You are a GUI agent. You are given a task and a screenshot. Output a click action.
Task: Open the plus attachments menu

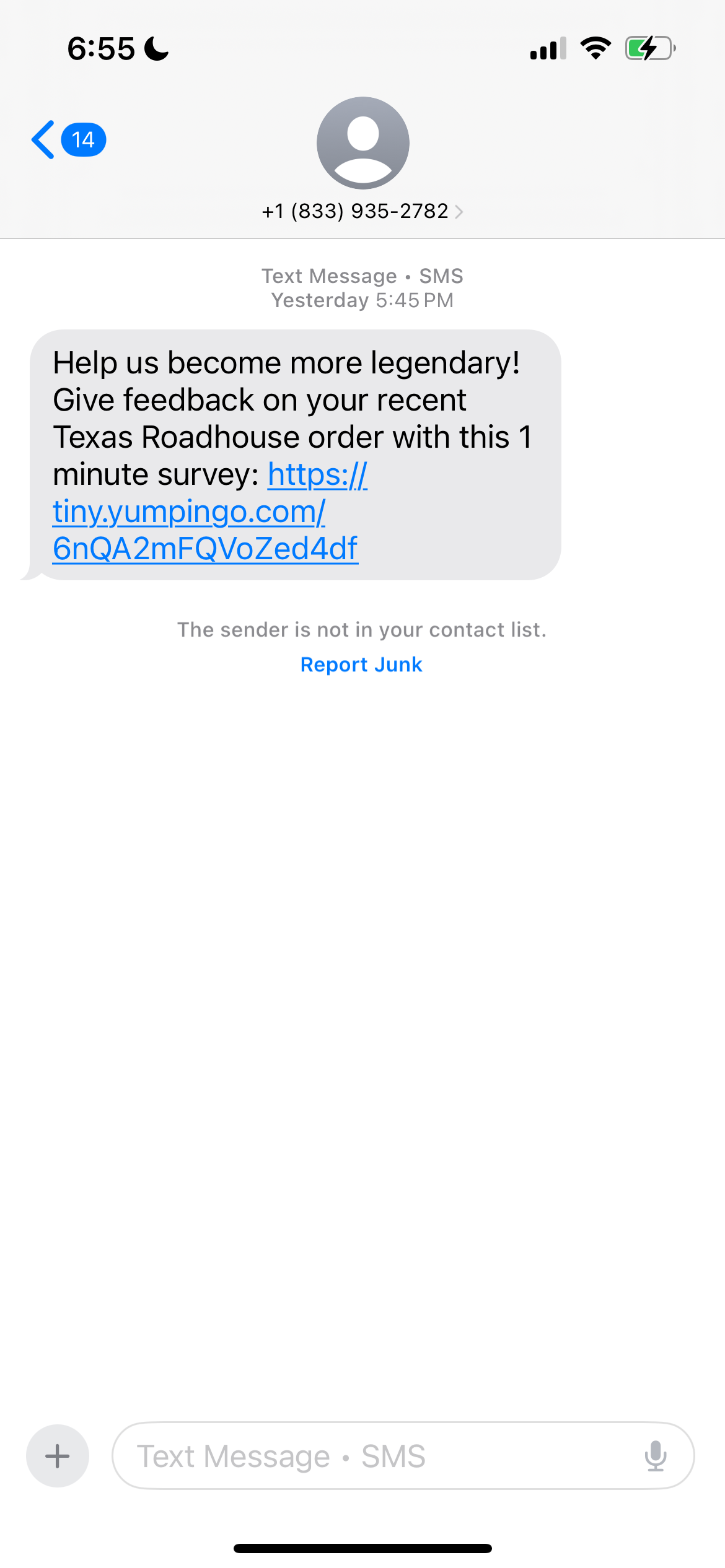click(x=58, y=1456)
